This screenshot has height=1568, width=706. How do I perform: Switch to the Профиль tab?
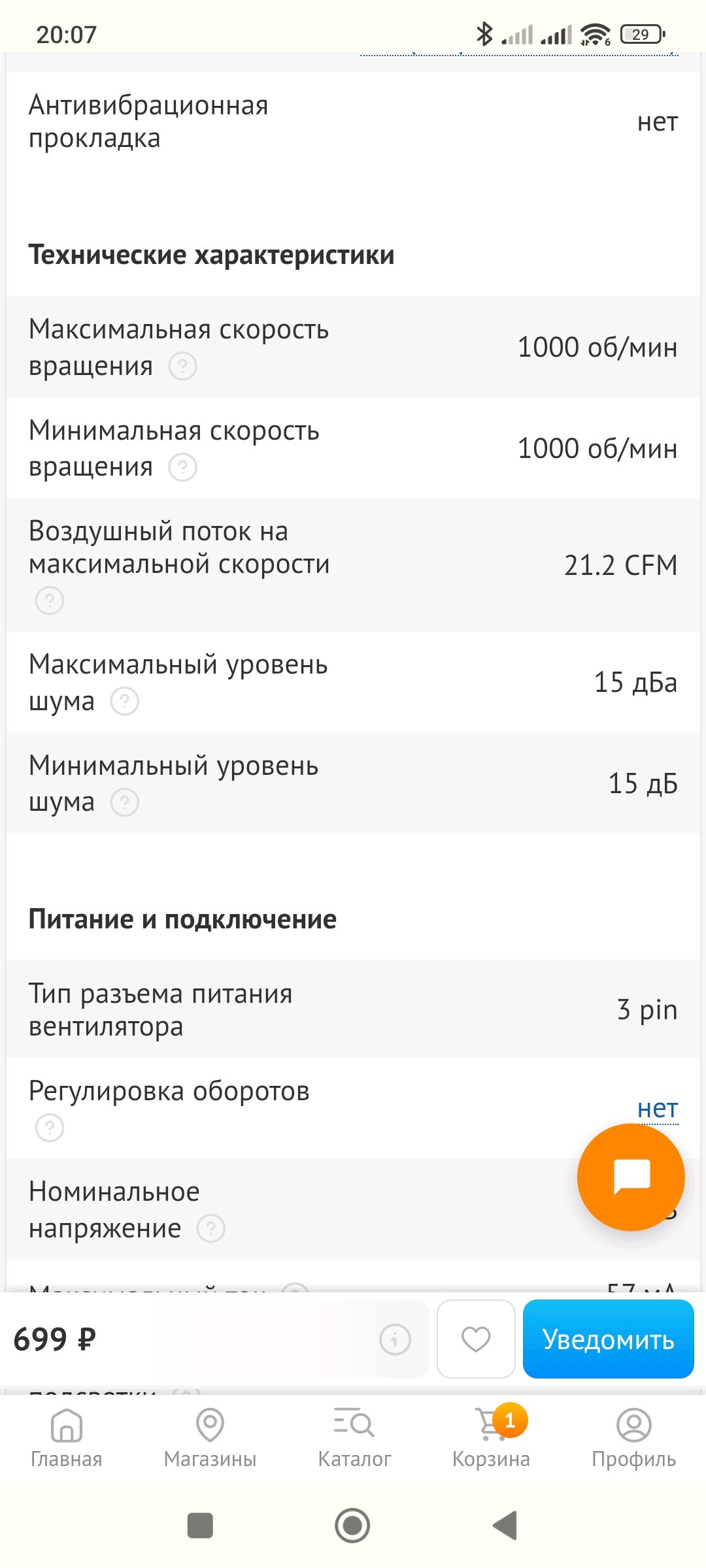pyautogui.click(x=633, y=1438)
